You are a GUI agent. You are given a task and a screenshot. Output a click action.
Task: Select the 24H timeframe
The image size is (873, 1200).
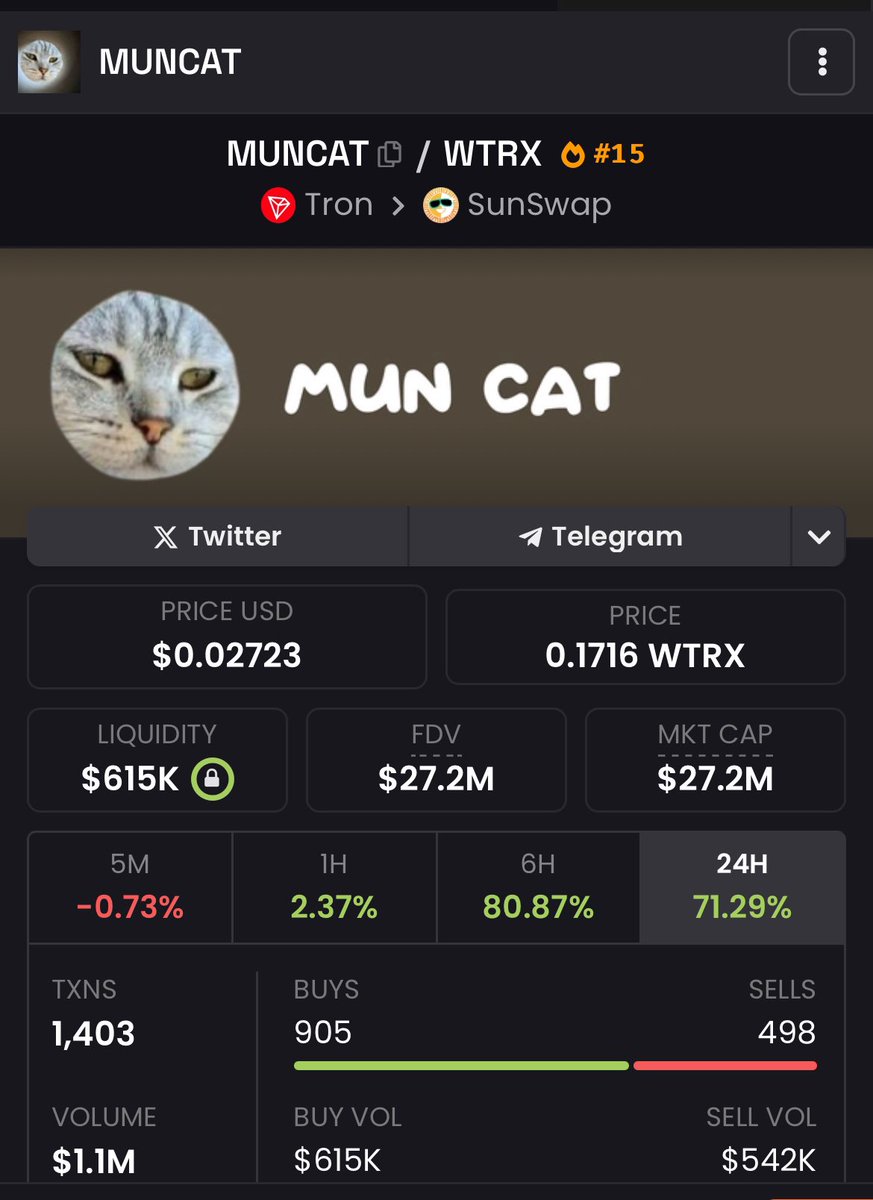pos(742,887)
